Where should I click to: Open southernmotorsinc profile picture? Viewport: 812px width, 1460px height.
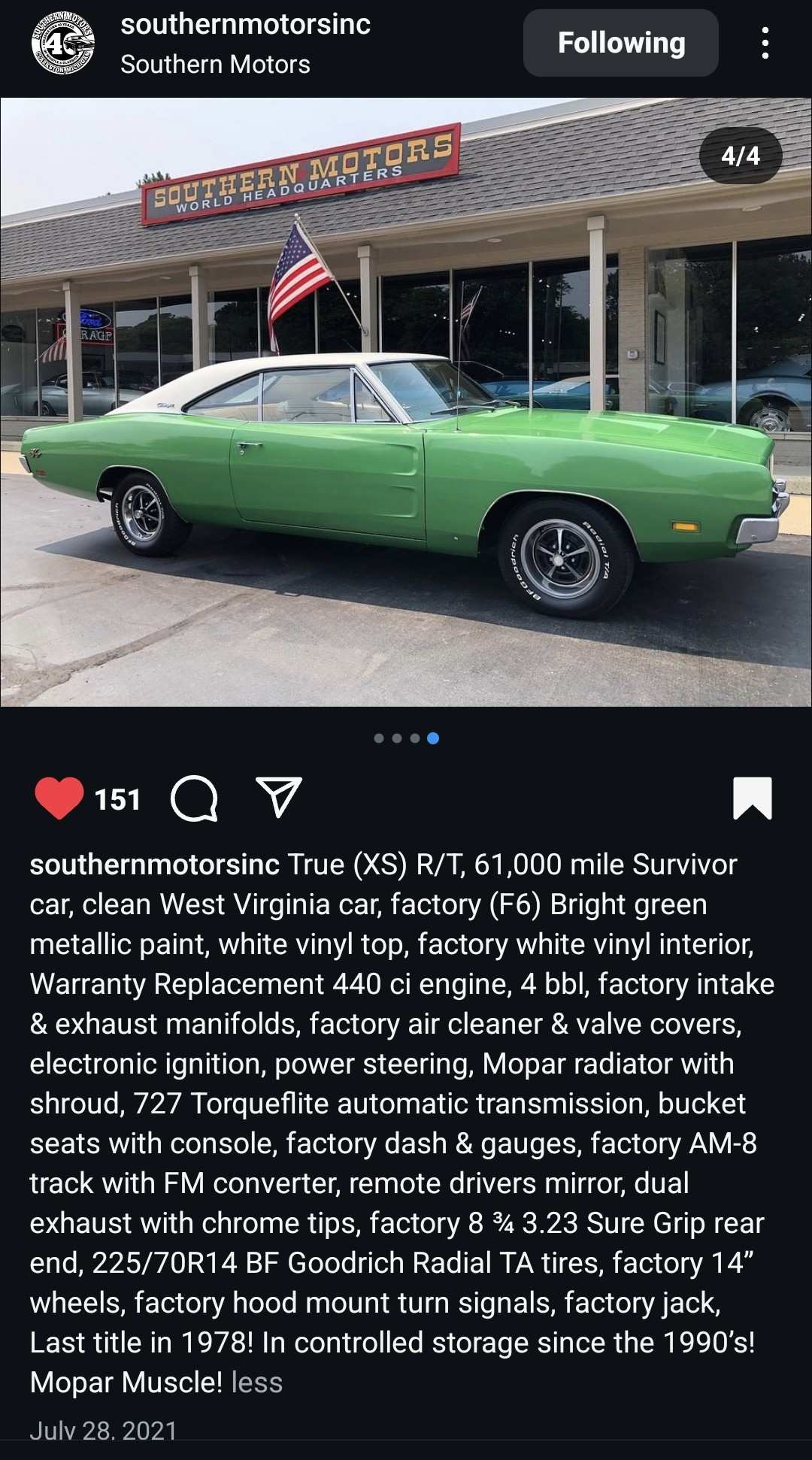[x=63, y=44]
